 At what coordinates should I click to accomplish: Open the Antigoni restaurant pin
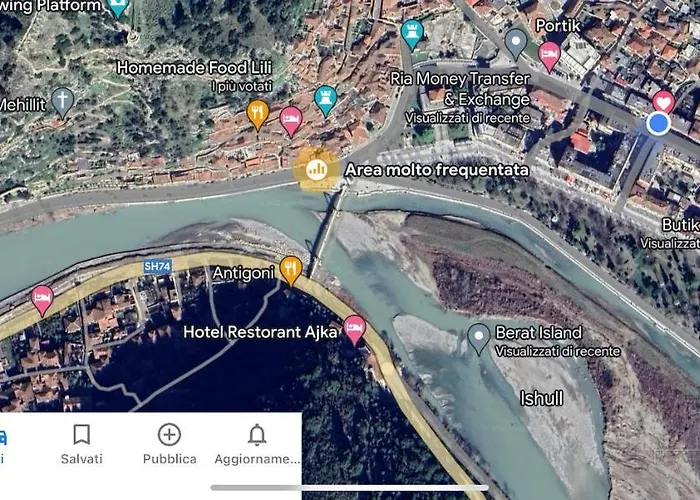290,268
